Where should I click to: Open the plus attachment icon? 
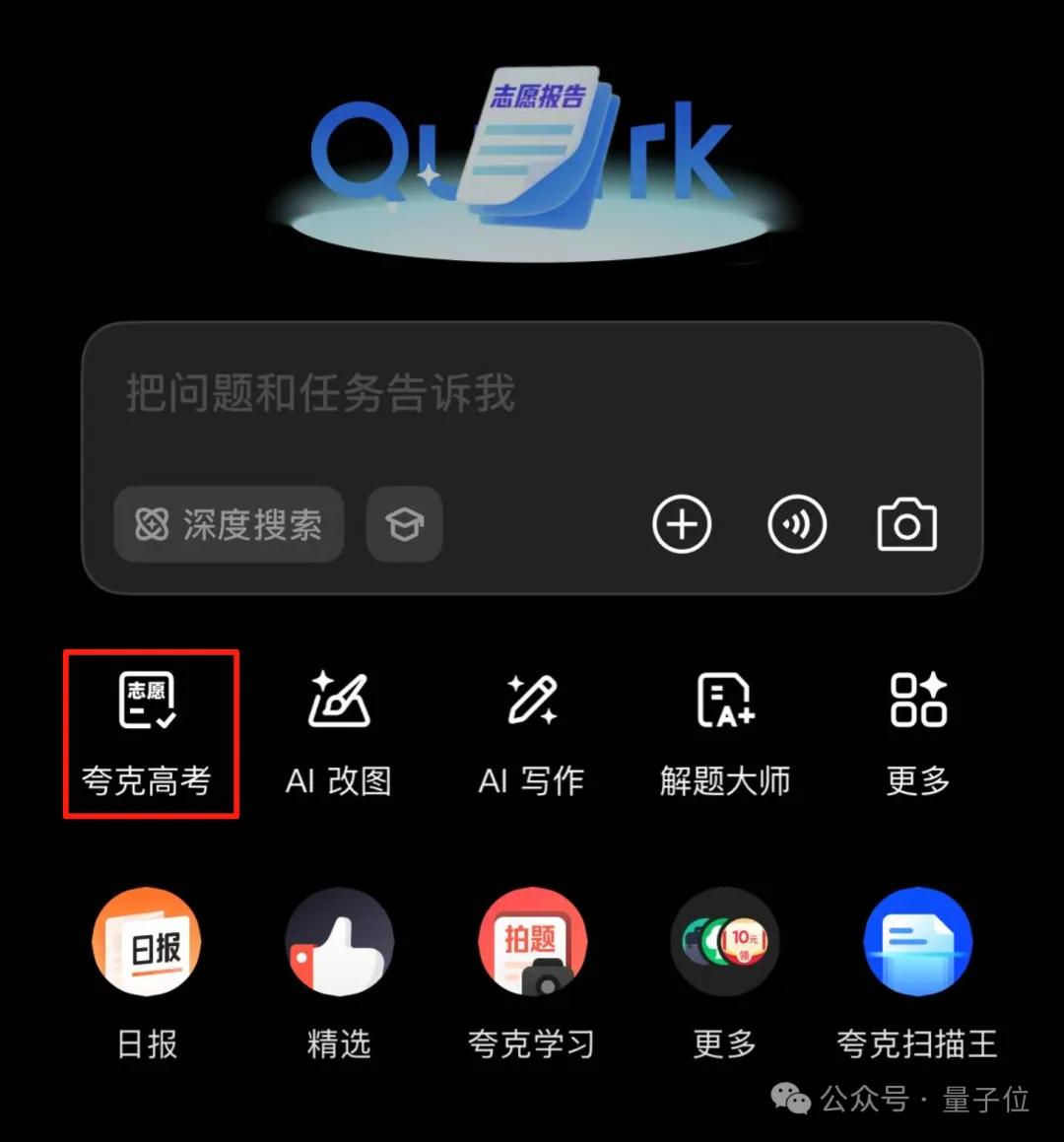click(682, 524)
